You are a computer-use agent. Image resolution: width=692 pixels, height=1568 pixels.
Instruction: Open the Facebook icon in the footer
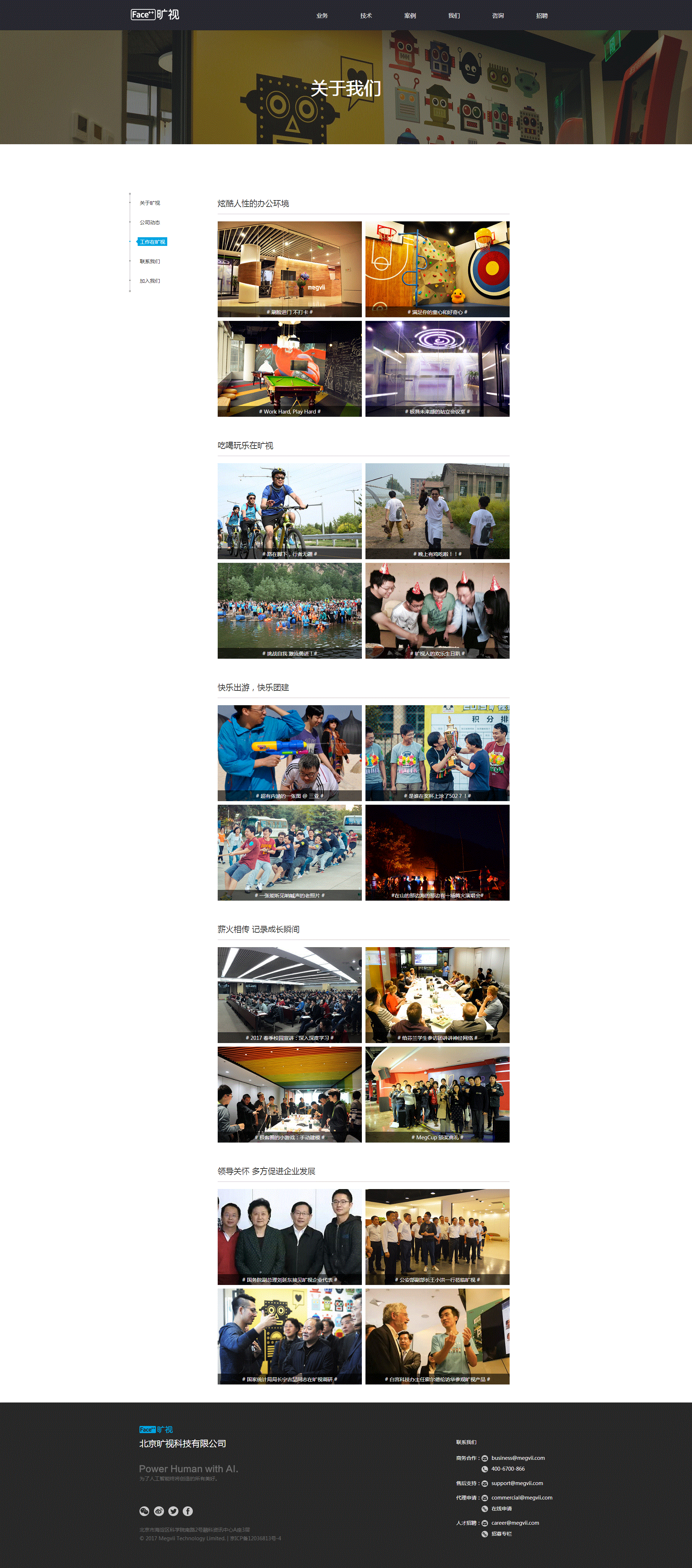coord(188,1511)
